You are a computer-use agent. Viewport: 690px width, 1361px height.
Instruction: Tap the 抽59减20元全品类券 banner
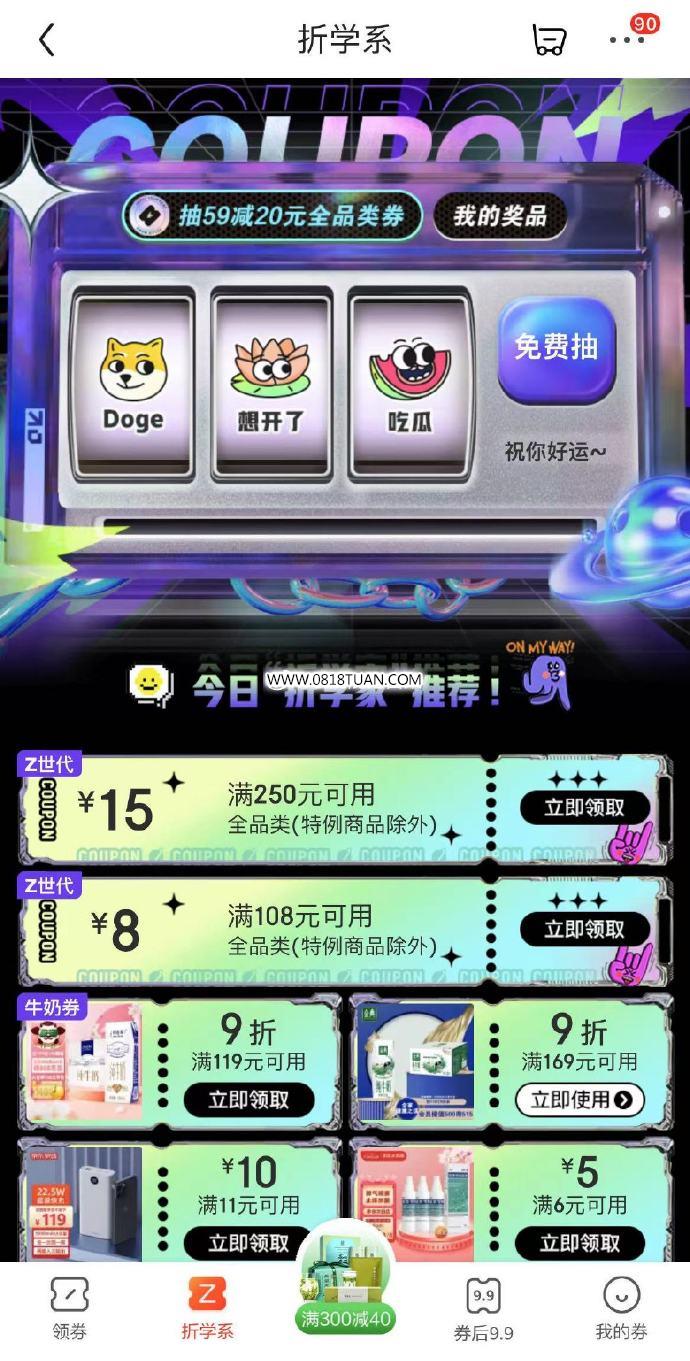pyautogui.click(x=272, y=216)
